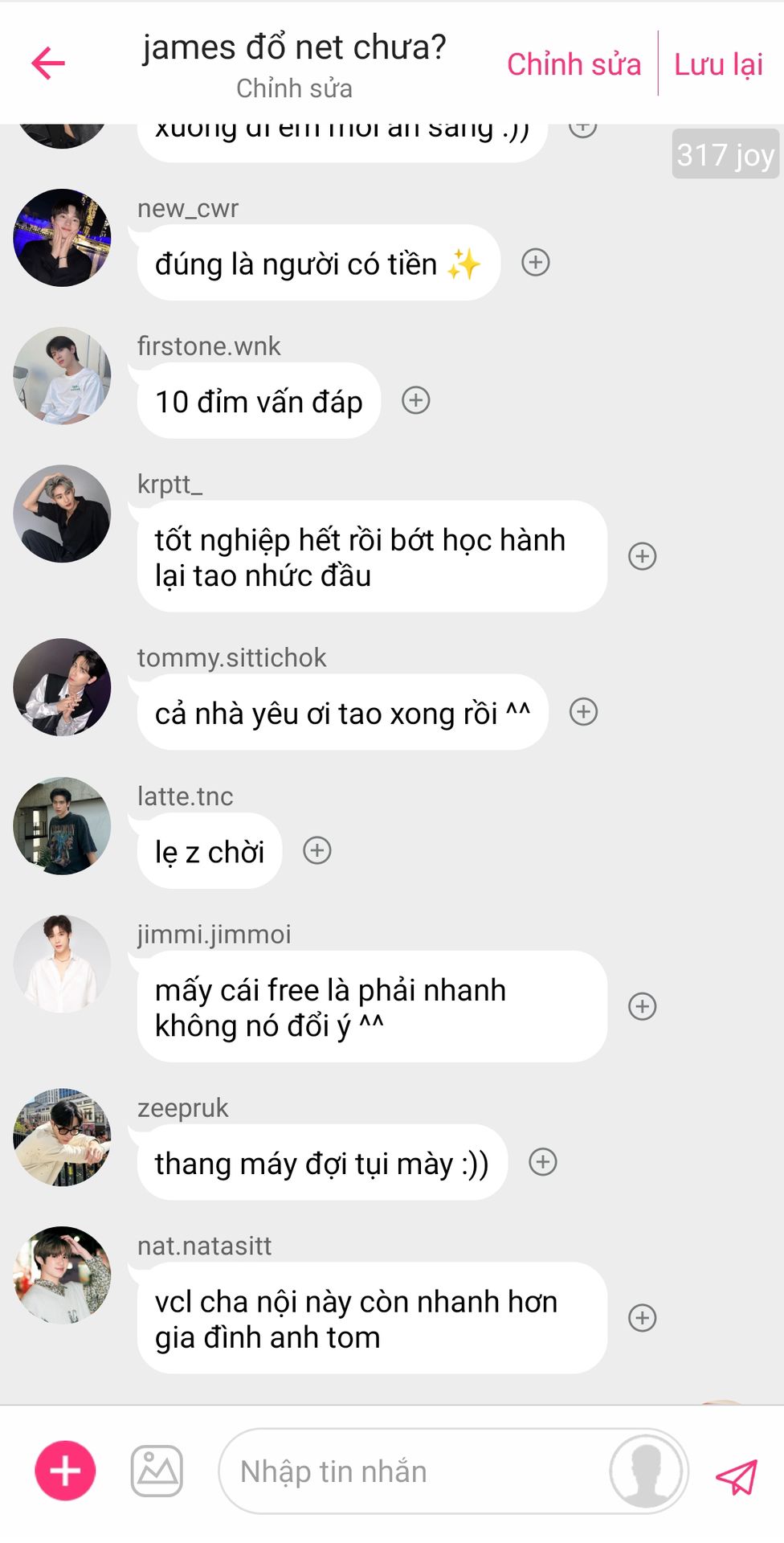This screenshot has width=784, height=1543.
Task: Open new_cwr's avatar
Action: click(x=62, y=238)
